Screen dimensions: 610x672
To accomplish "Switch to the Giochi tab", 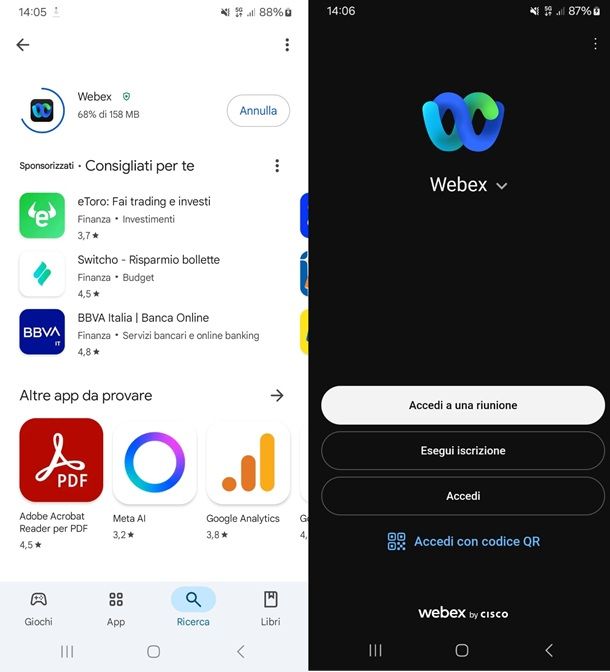I will pos(38,607).
